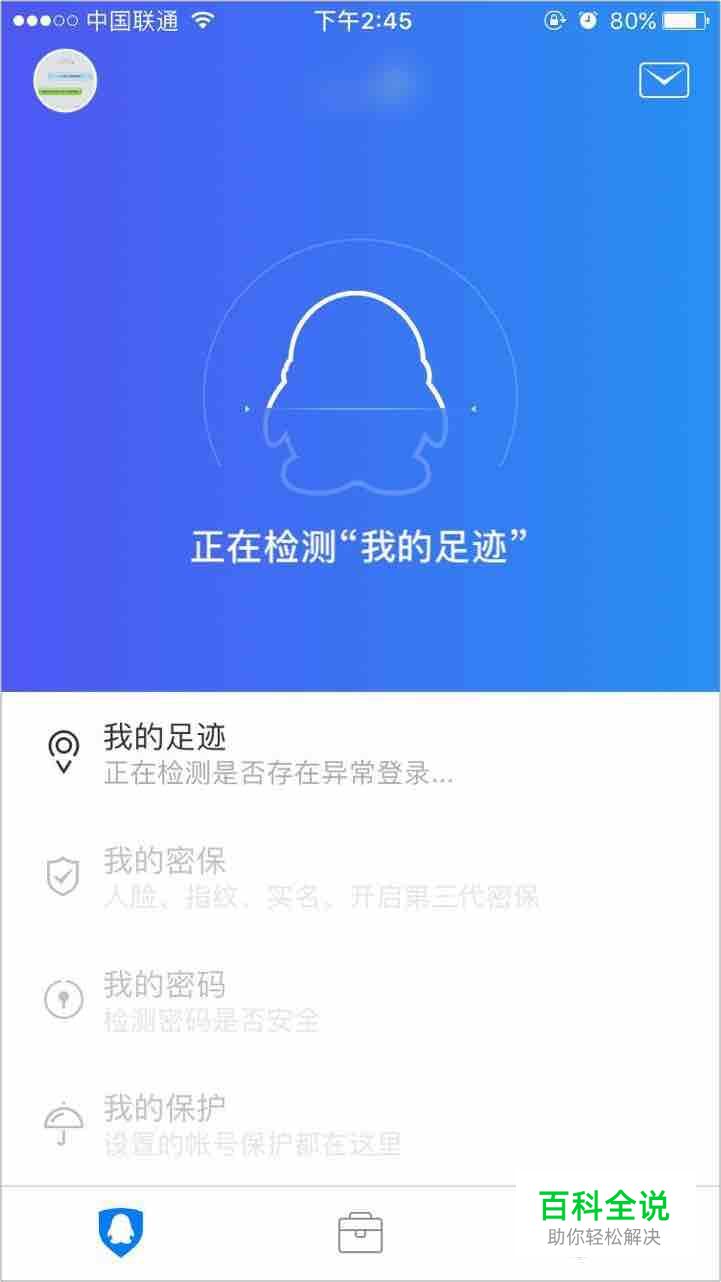Tap the umbrella icon next to 我的保护

tap(63, 1121)
